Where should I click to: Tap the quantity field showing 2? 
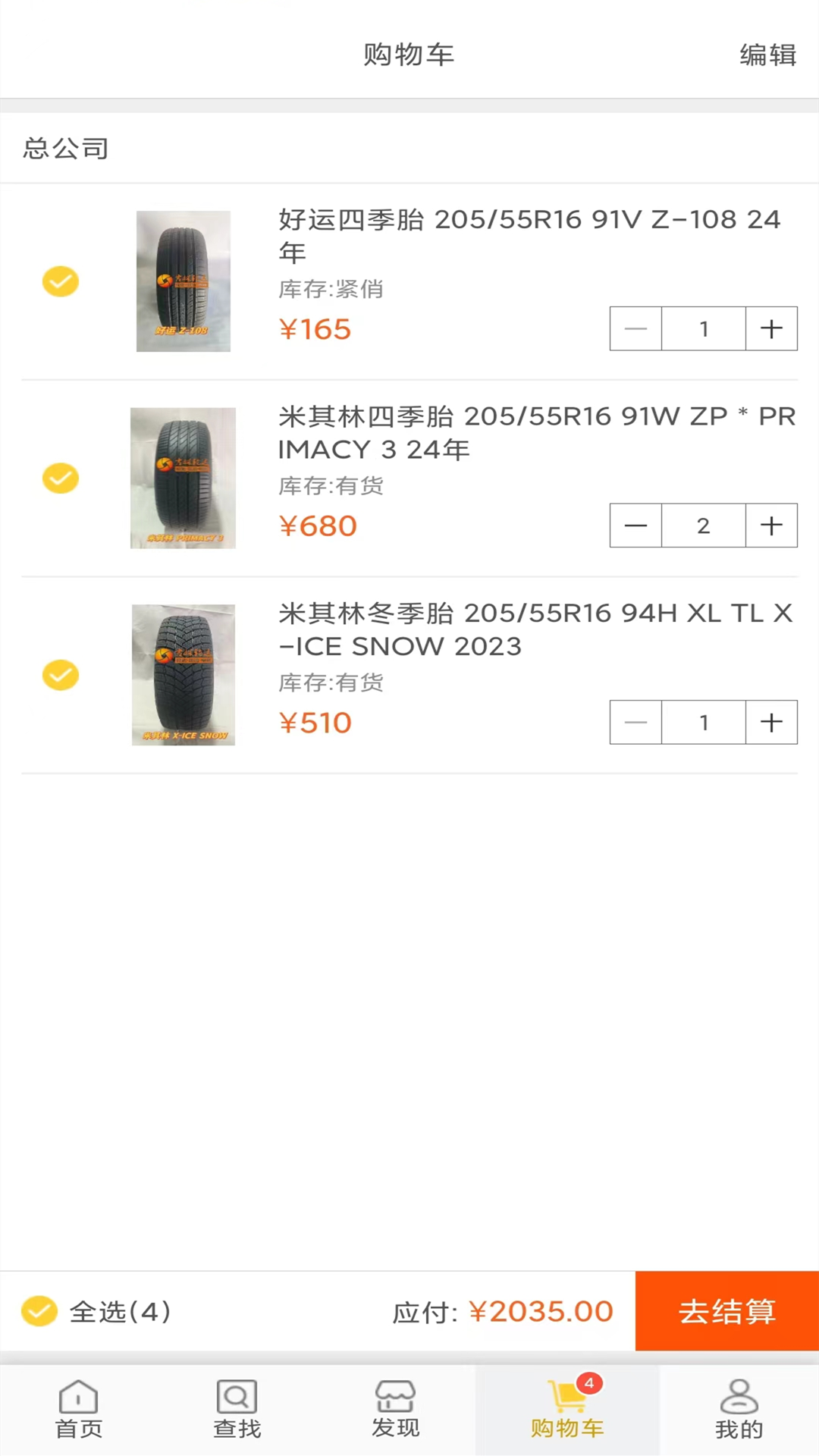(703, 525)
